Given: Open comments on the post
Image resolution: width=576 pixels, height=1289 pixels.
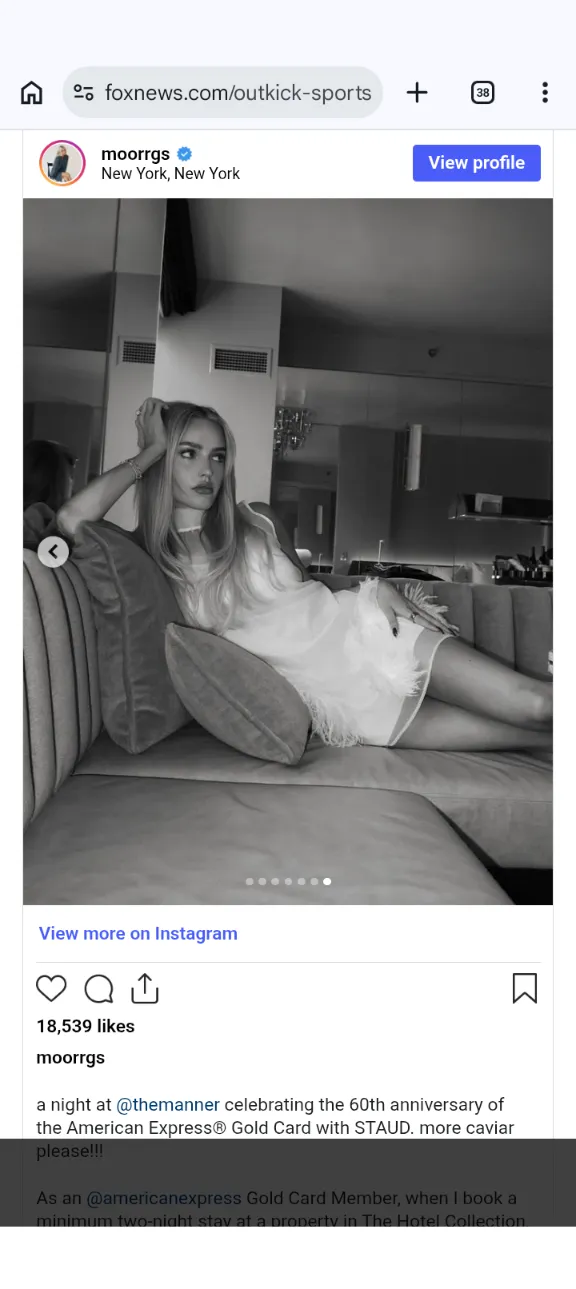Looking at the screenshot, I should (x=99, y=989).
